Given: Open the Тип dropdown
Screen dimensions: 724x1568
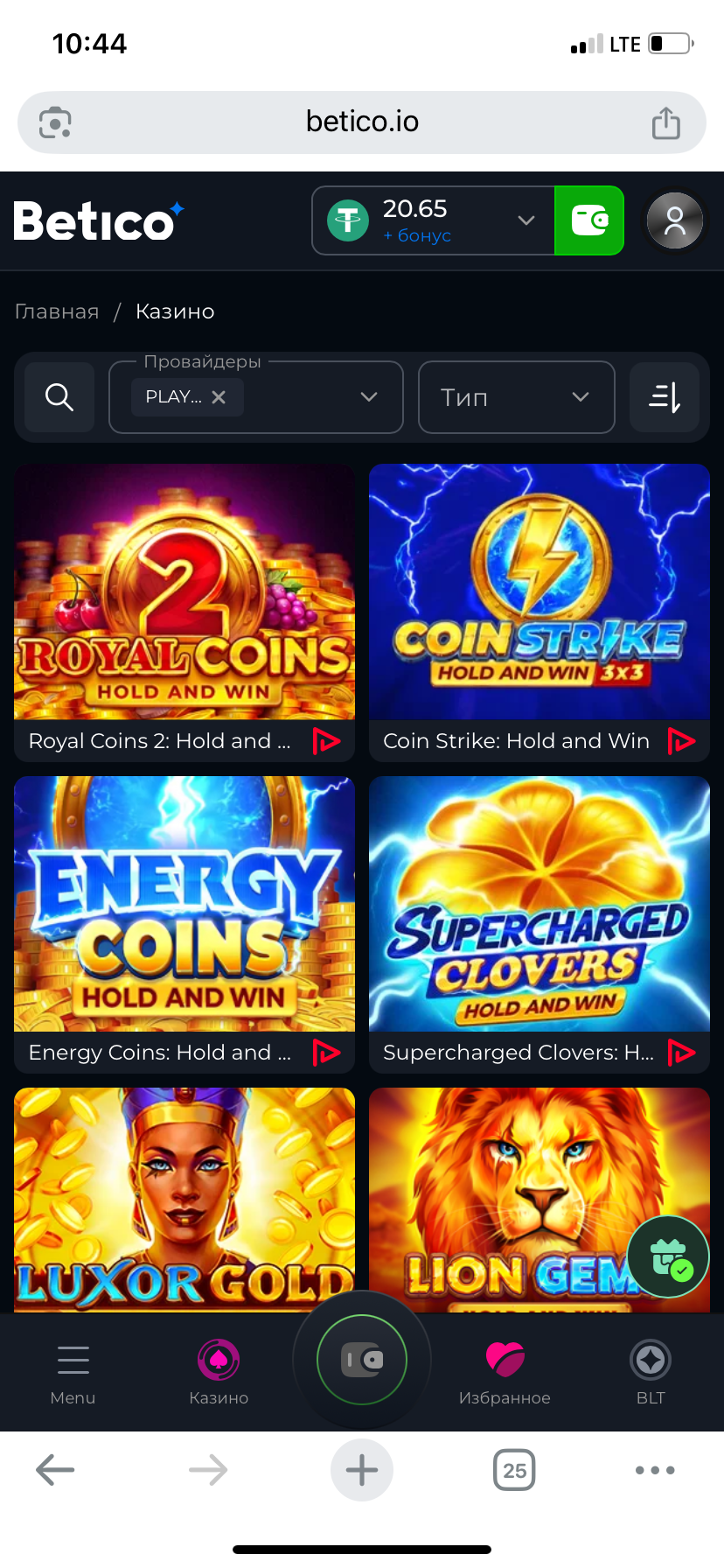Looking at the screenshot, I should point(516,397).
